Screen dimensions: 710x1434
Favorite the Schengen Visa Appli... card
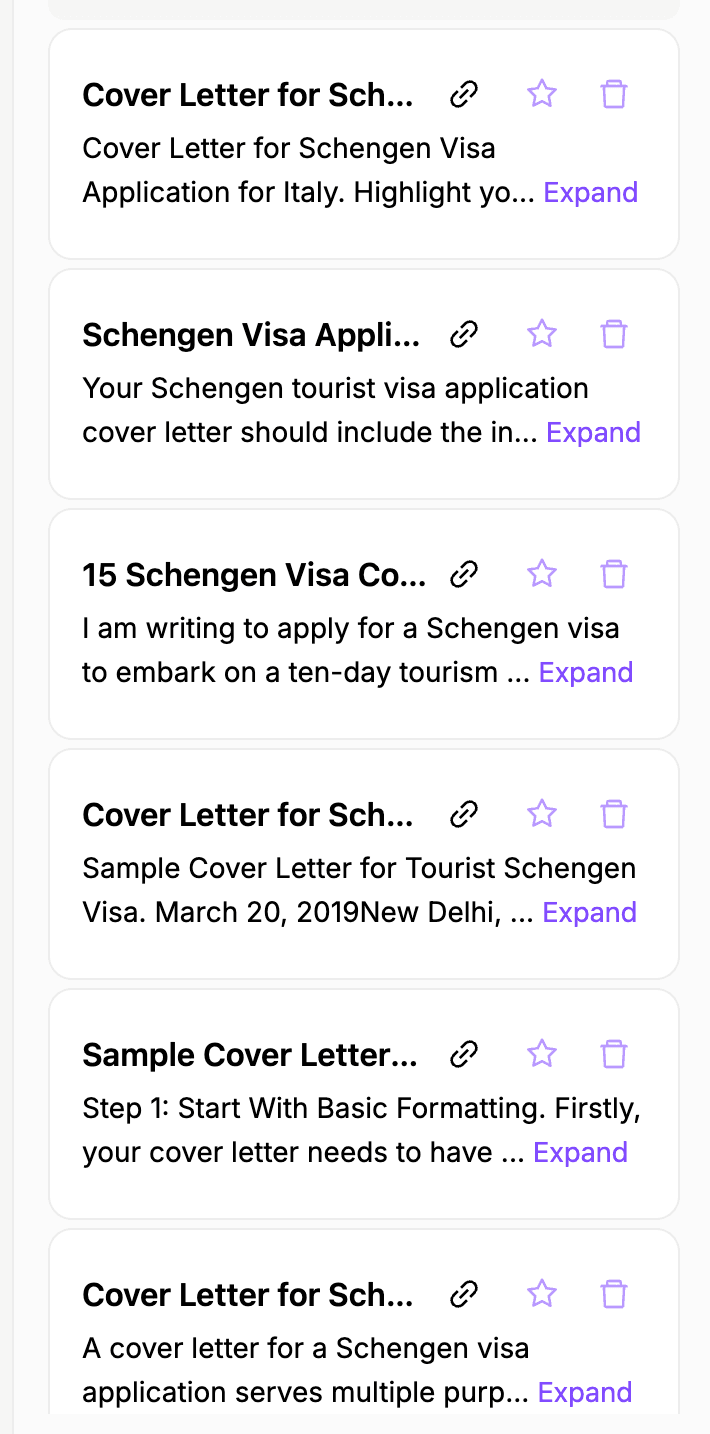click(x=541, y=334)
